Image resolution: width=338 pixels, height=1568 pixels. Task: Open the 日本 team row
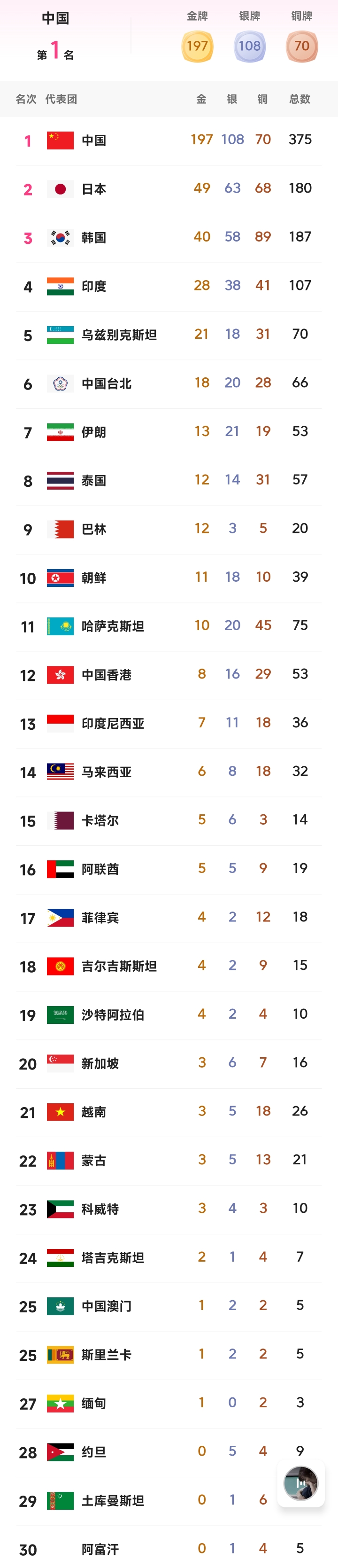coord(169,189)
